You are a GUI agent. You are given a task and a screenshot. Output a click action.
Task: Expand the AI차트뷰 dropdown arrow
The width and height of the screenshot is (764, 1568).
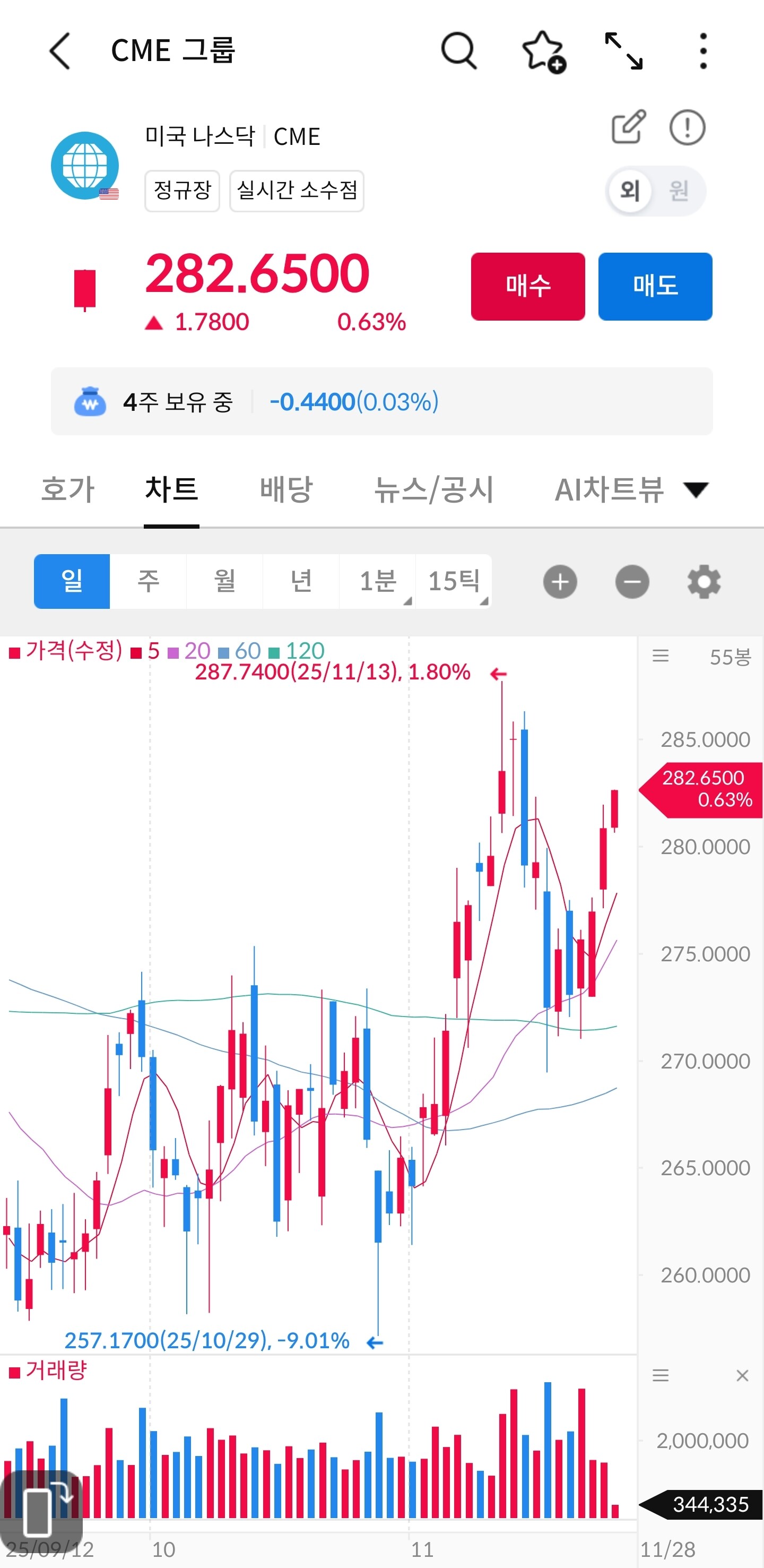pos(696,489)
